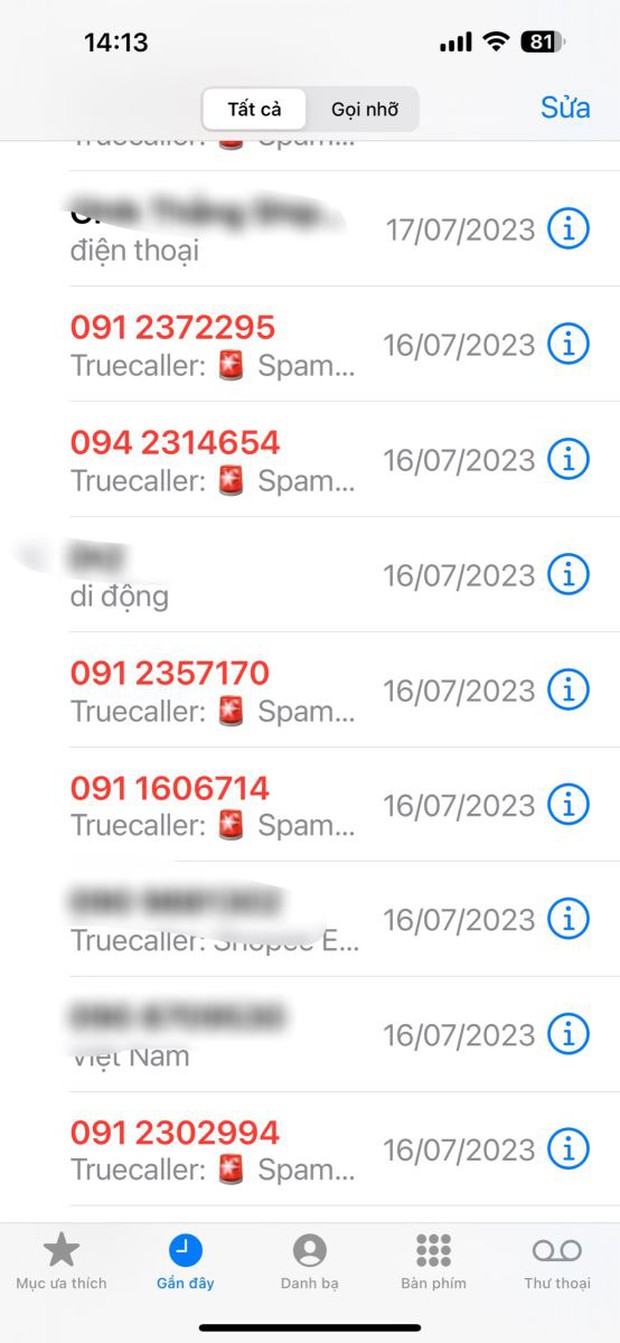This screenshot has width=620, height=1343.
Task: Select the Gần đây recents tab
Action: point(185,1261)
